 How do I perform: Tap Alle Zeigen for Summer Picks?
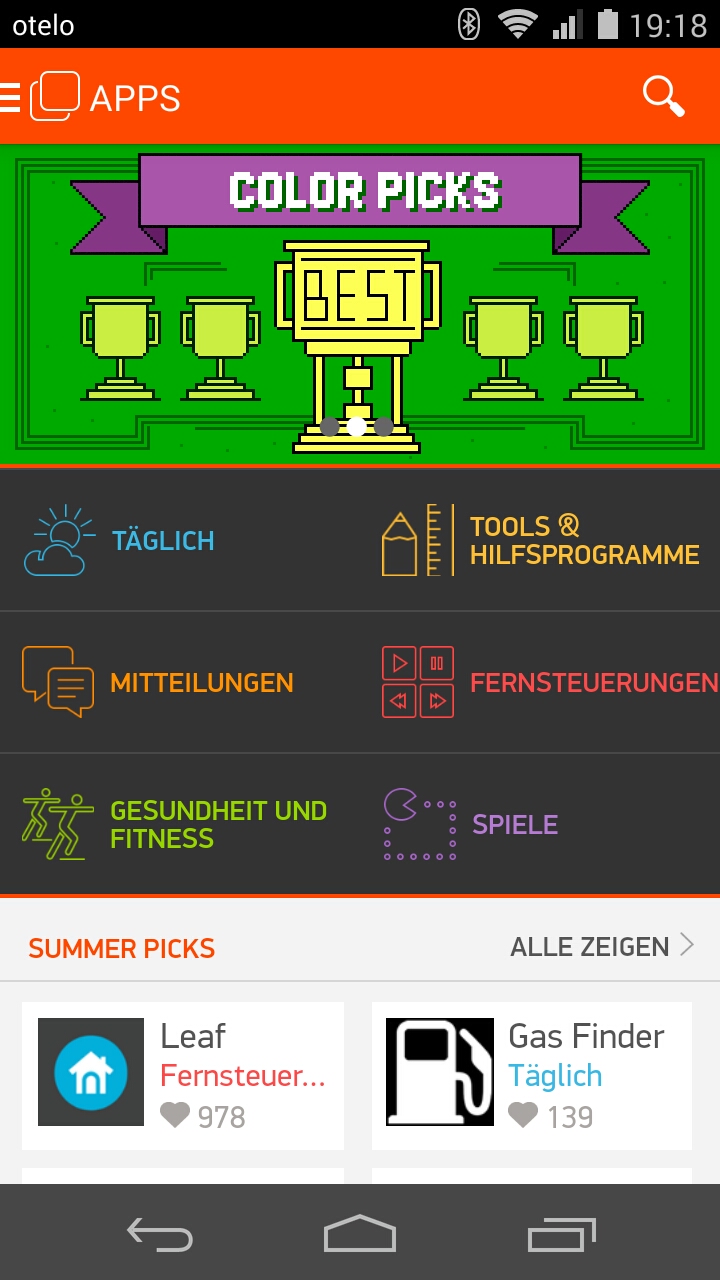click(x=602, y=946)
